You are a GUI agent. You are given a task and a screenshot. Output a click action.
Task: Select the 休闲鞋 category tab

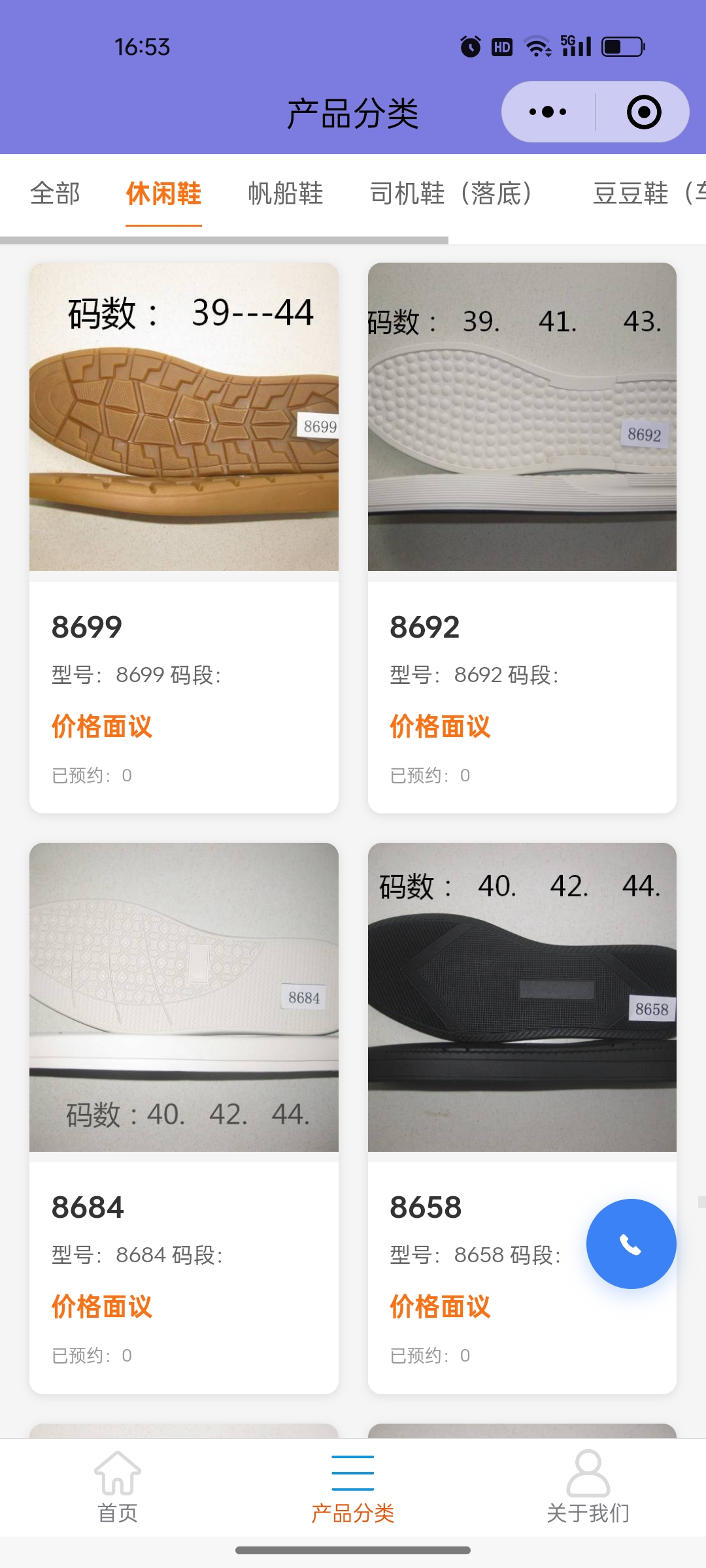[x=163, y=193]
